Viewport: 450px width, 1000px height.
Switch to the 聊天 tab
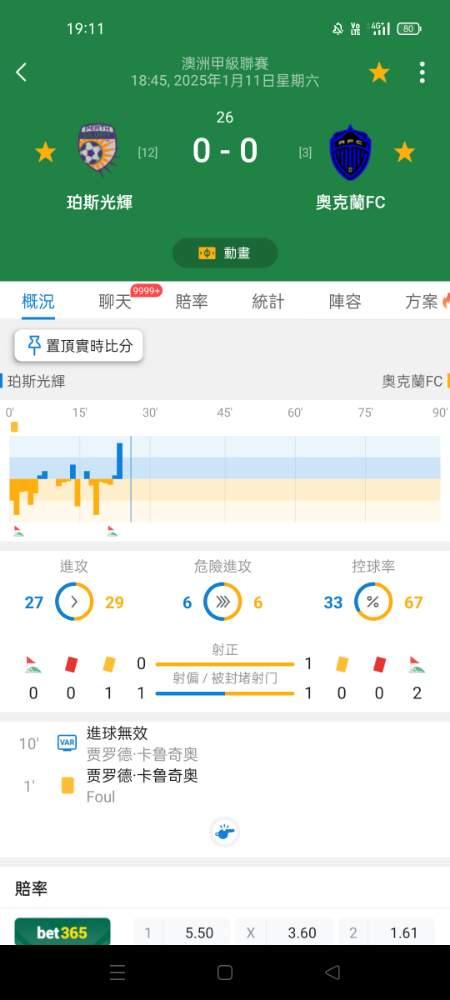[x=115, y=302]
